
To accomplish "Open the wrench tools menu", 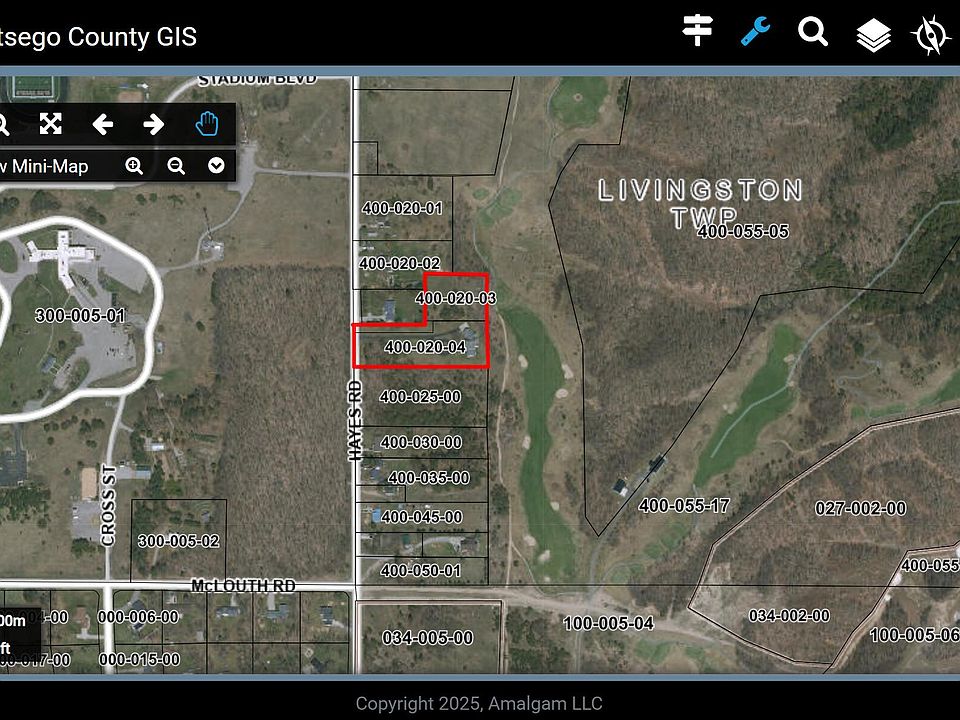I will tap(755, 31).
